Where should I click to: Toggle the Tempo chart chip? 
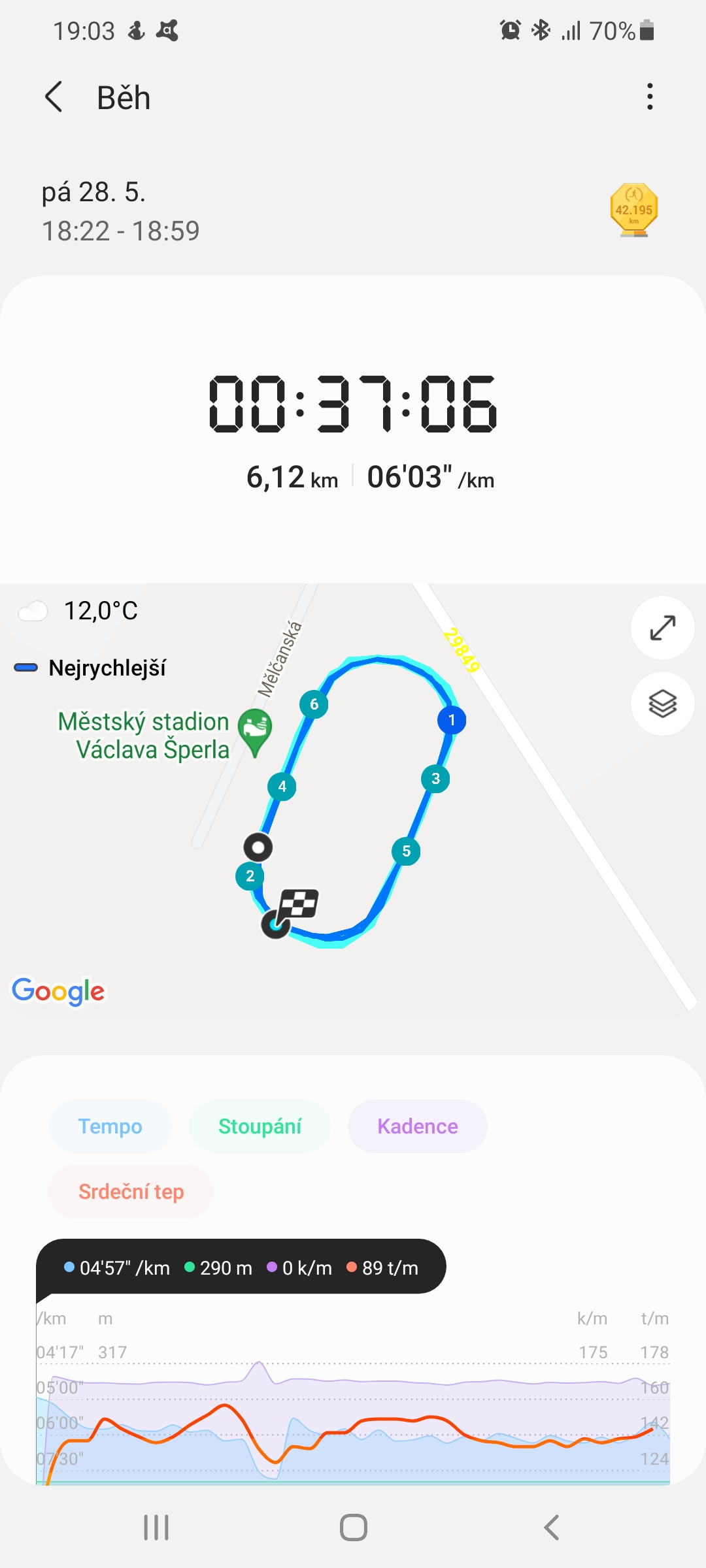tap(110, 1126)
